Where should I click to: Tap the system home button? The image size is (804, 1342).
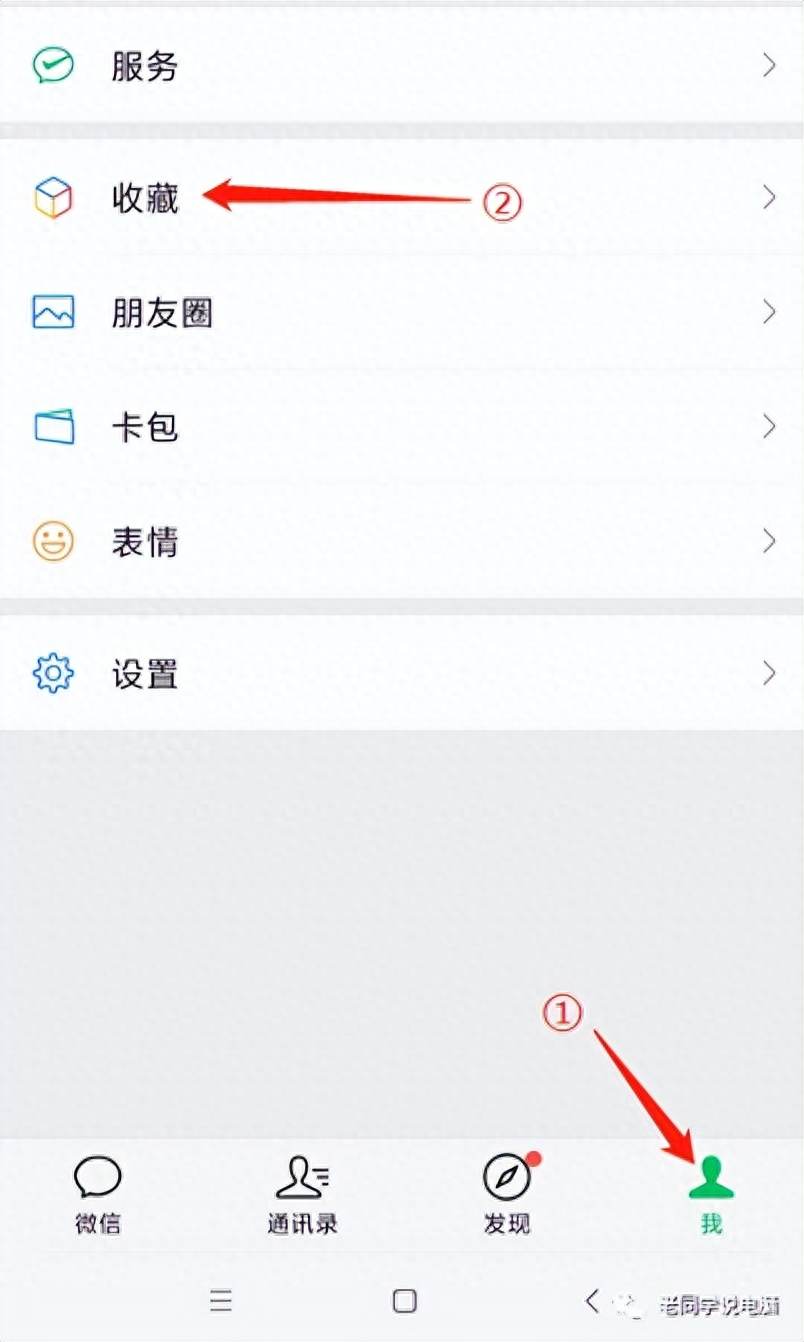point(404,1300)
